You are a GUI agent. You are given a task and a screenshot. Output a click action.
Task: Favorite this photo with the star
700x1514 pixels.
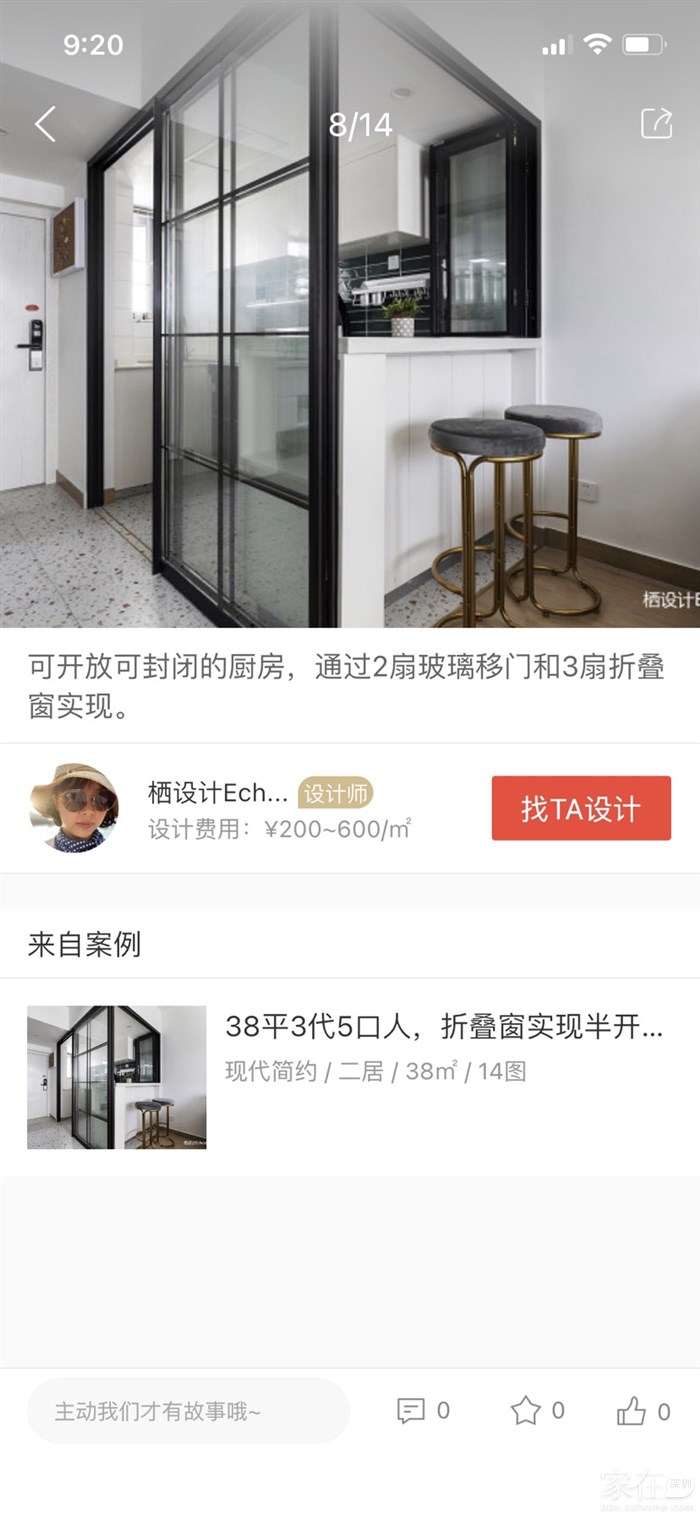pyautogui.click(x=526, y=1411)
